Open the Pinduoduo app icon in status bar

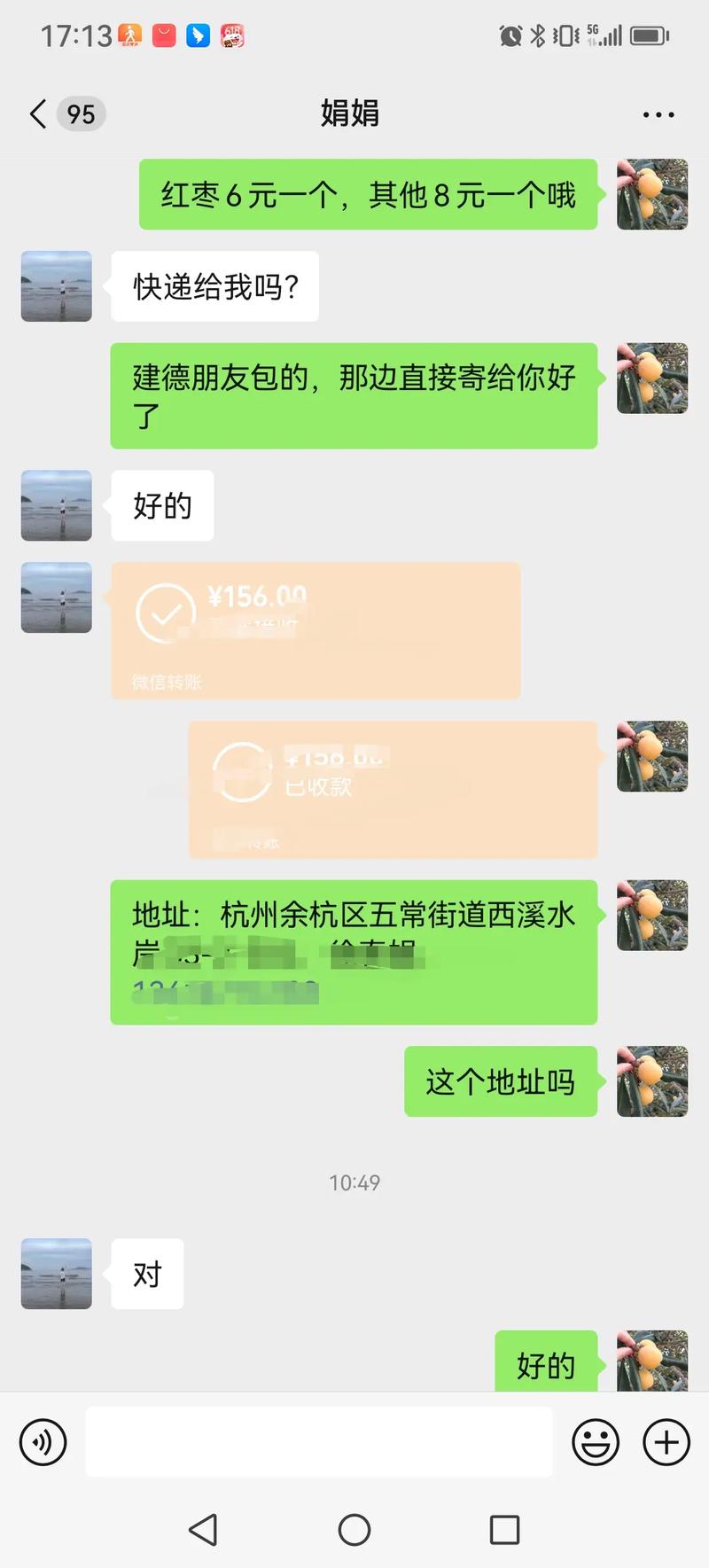pos(163,35)
